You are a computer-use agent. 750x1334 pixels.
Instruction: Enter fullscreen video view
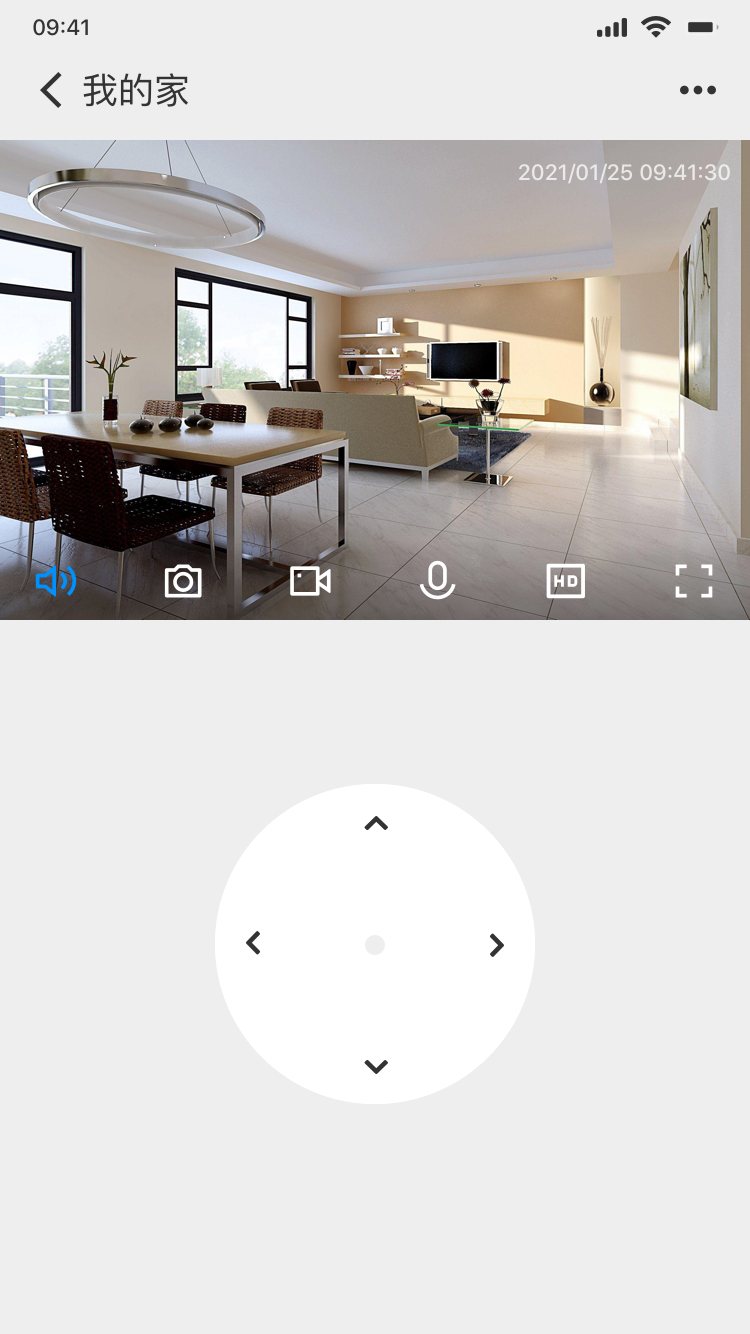pos(693,581)
